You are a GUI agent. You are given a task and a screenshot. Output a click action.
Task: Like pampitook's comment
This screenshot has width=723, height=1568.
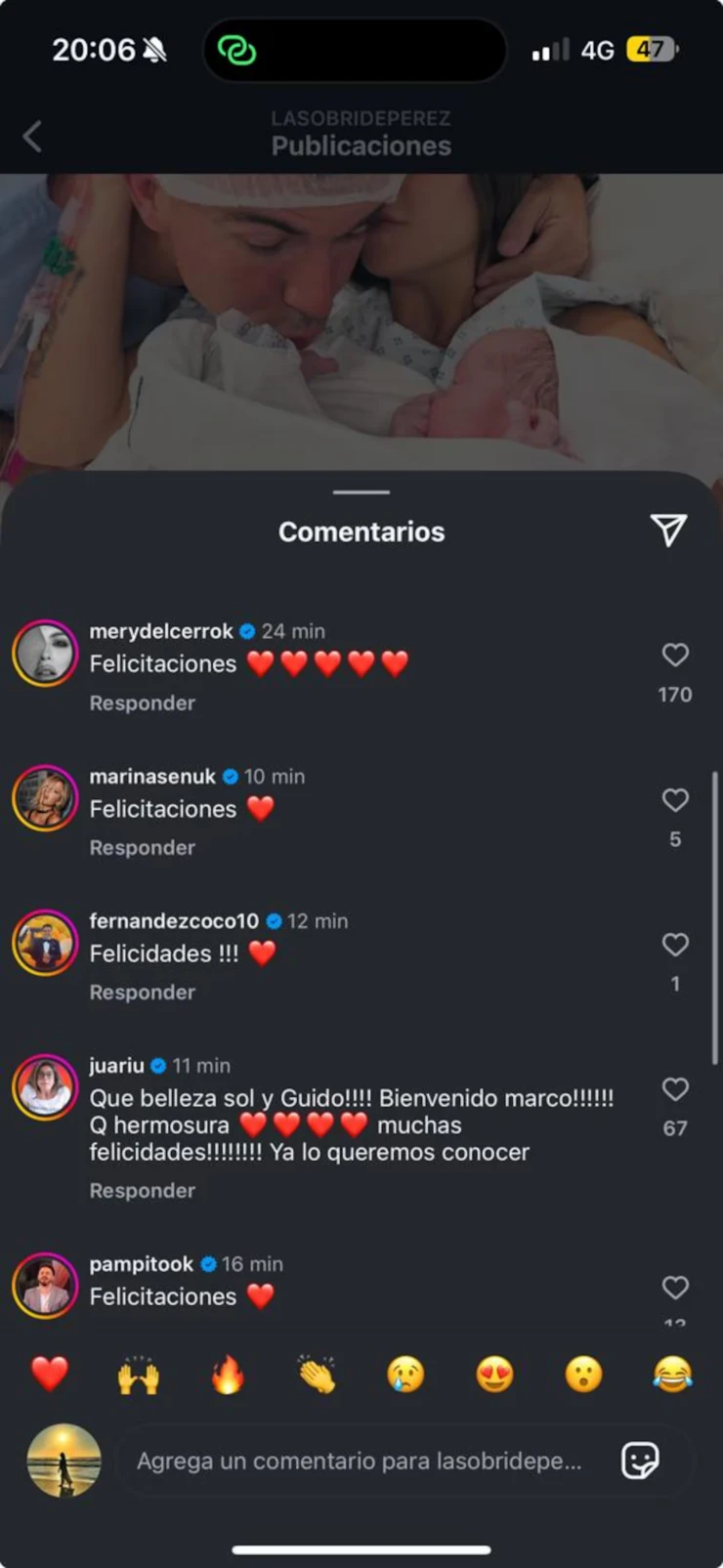tap(675, 1288)
